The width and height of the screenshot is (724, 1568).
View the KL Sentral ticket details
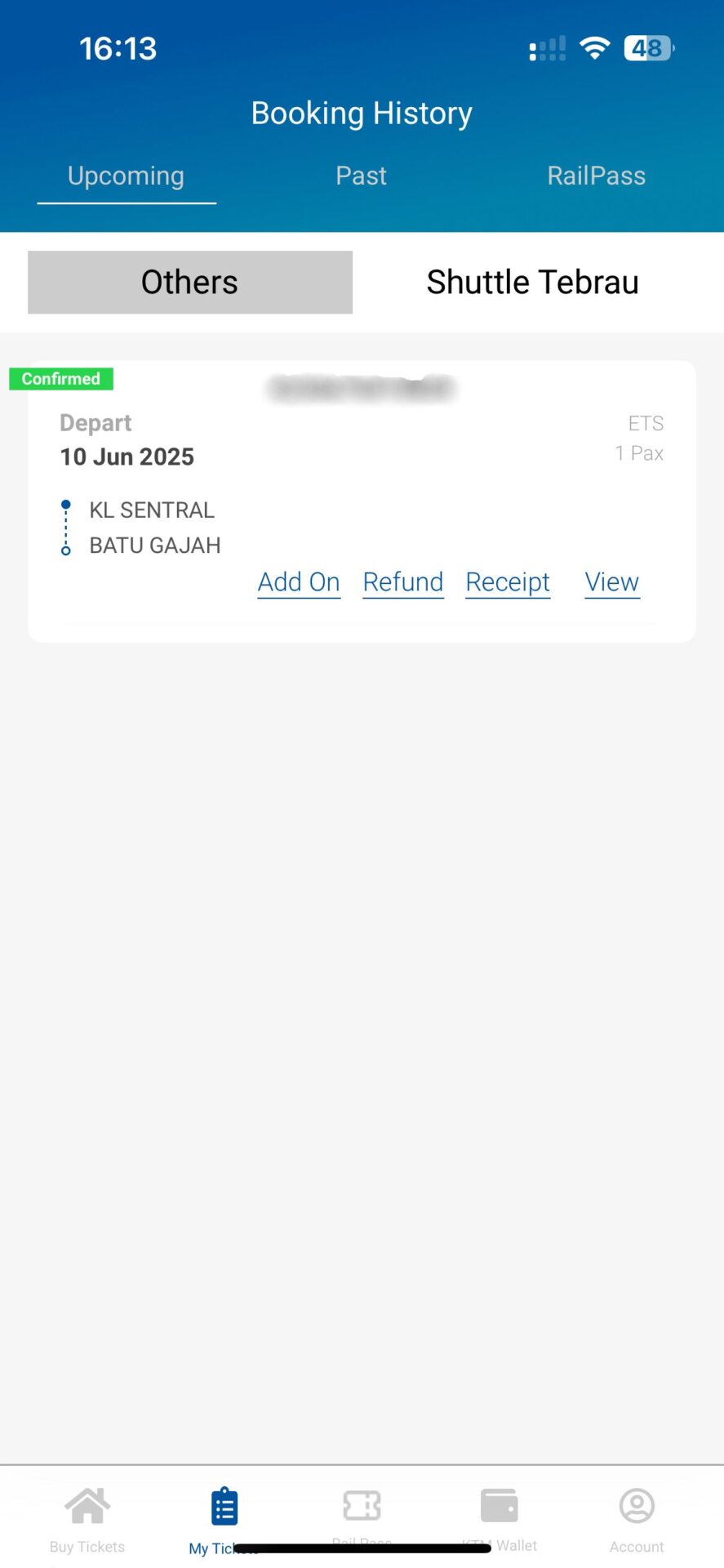612,582
